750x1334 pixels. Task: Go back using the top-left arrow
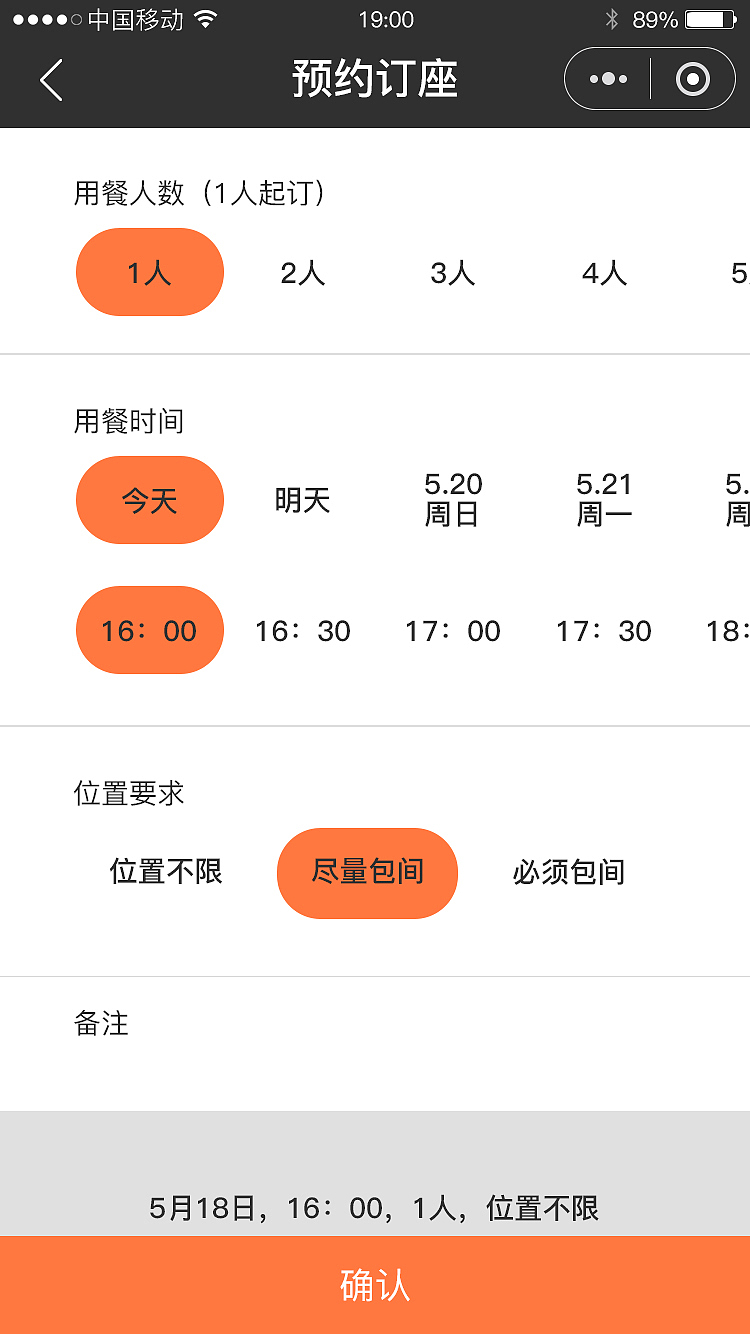[52, 80]
